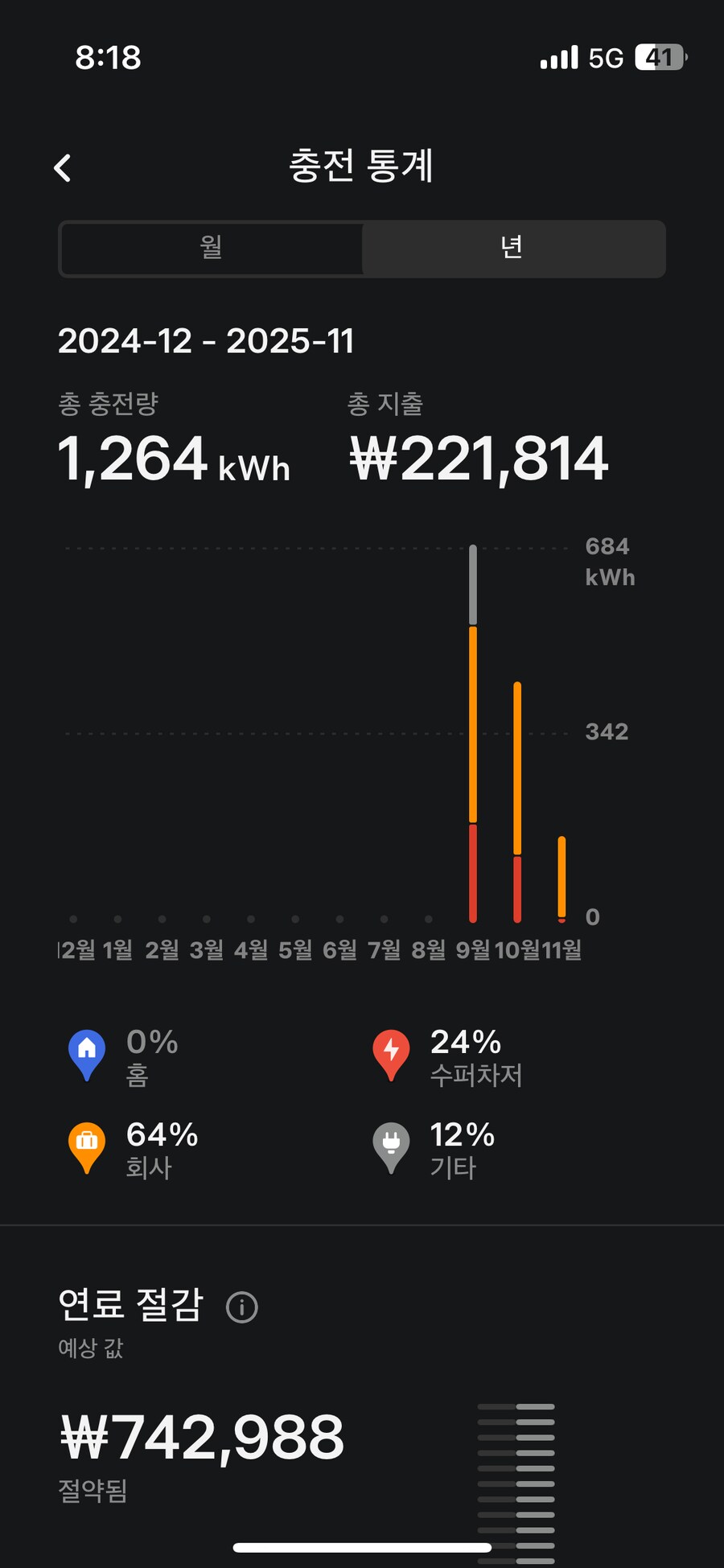This screenshot has width=724, height=1568.
Task: Select the 10월 bar in the chart
Action: [517, 801]
